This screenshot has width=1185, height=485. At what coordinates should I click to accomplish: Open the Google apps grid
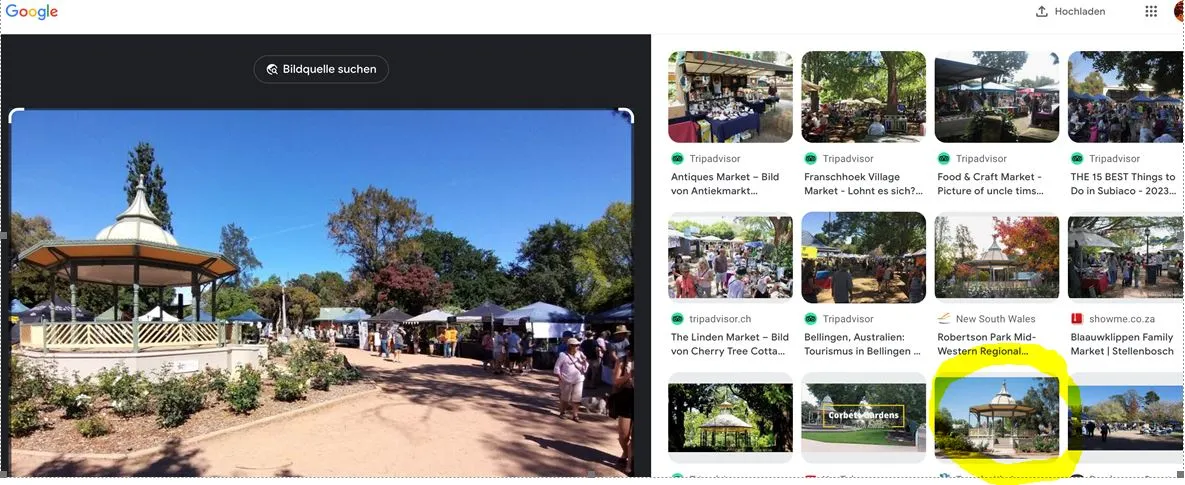(1151, 11)
